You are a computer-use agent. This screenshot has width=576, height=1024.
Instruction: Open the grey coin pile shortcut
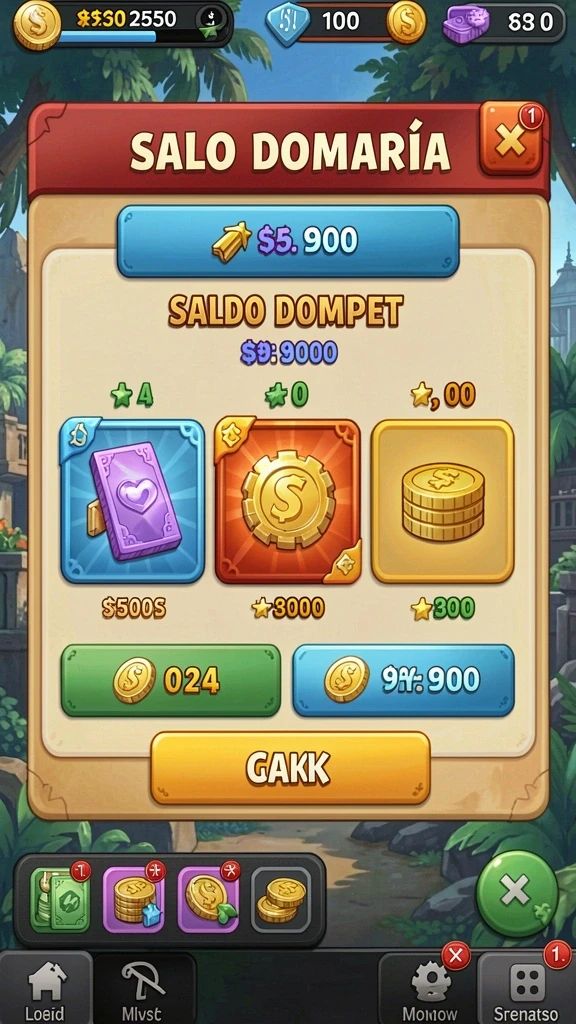281,899
